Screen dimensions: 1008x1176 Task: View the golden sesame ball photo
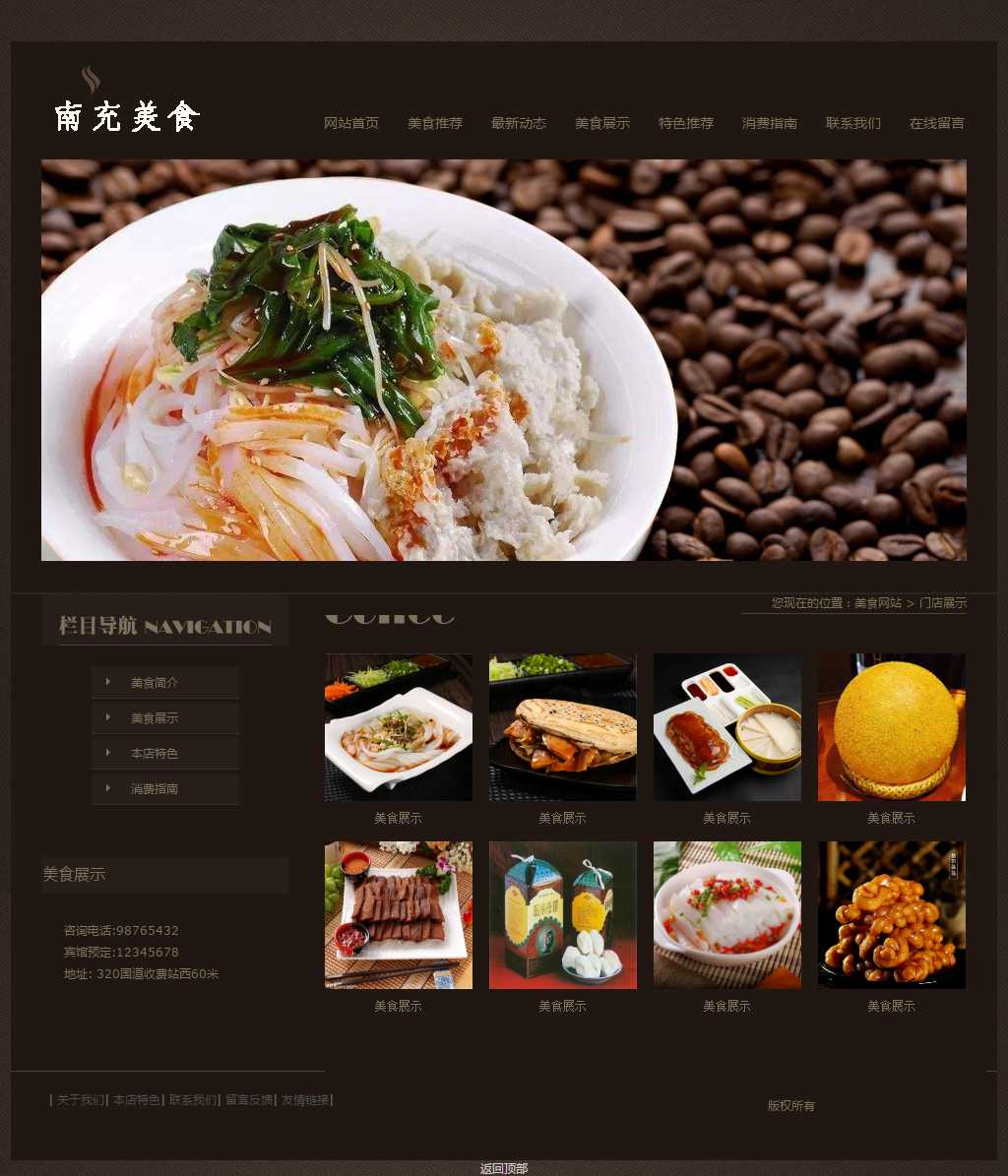pyautogui.click(x=892, y=727)
